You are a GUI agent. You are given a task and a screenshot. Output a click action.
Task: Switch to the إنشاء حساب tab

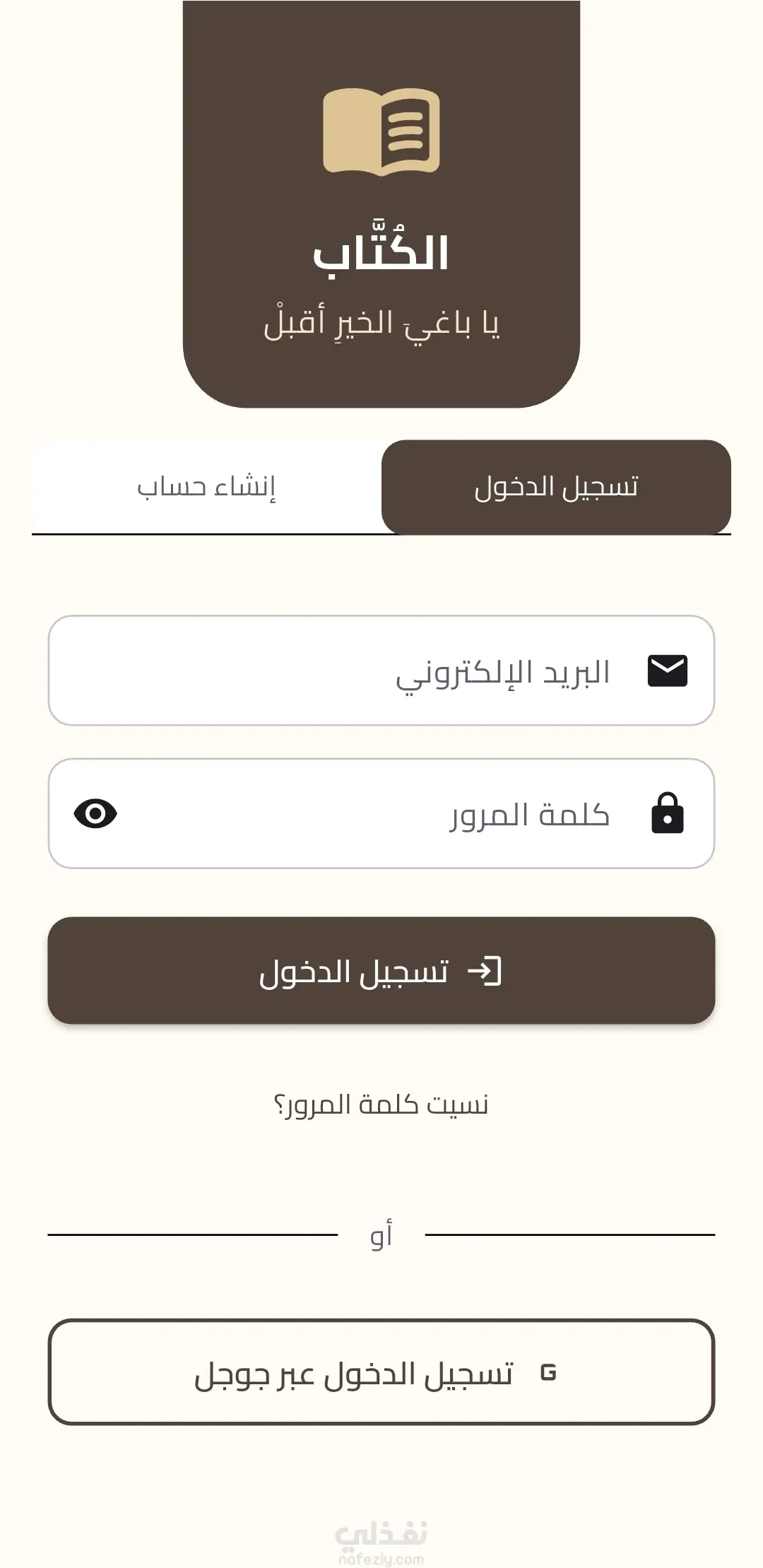pyautogui.click(x=206, y=487)
